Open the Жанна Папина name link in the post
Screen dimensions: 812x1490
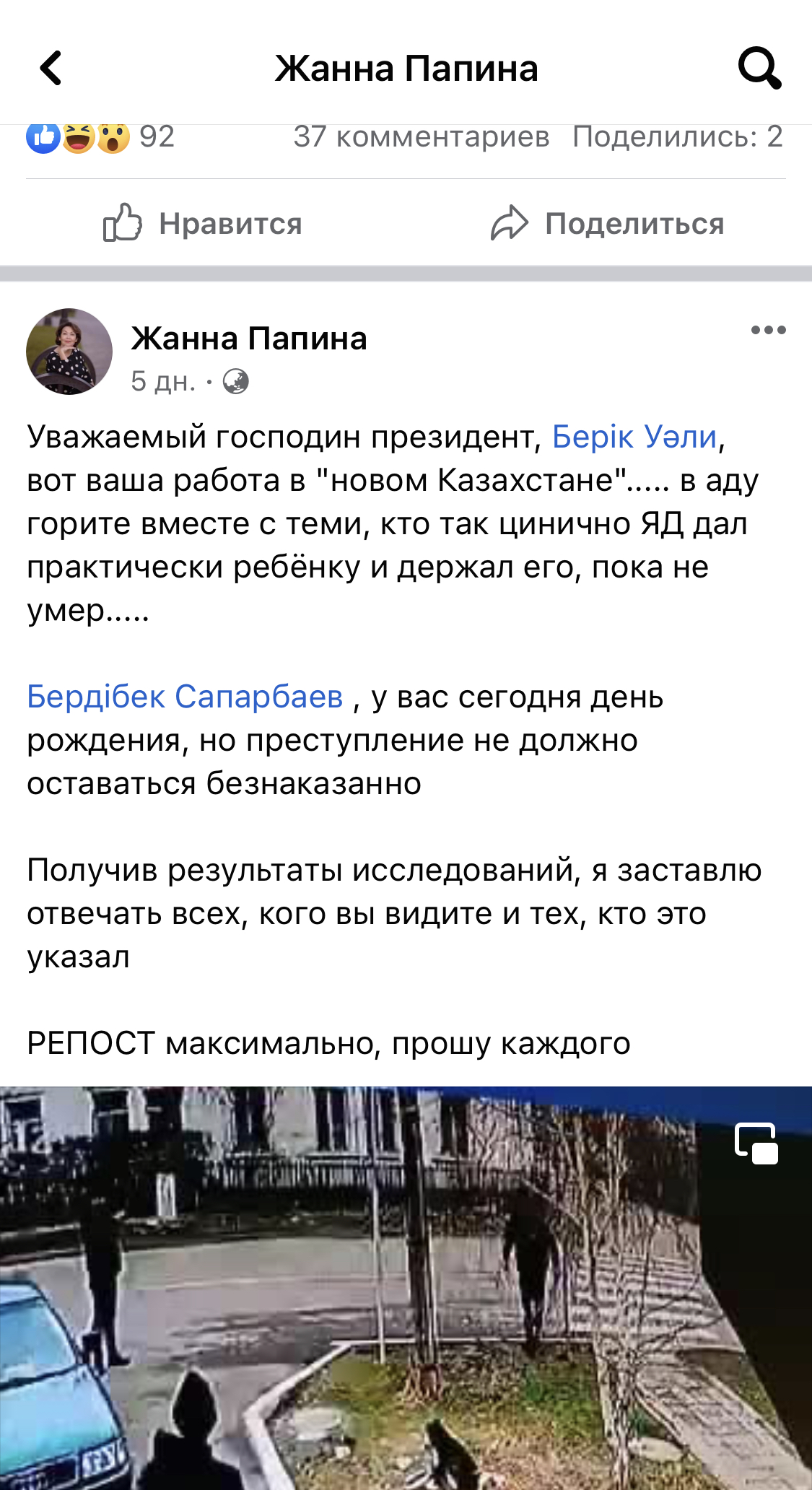(x=249, y=339)
